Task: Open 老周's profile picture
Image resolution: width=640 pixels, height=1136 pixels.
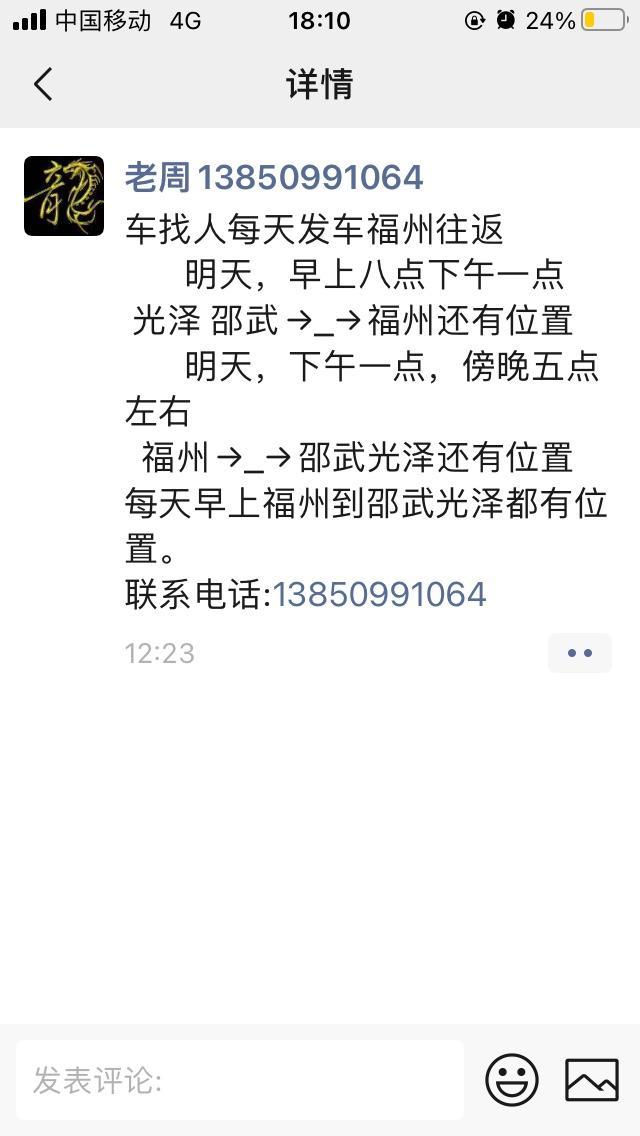Action: pyautogui.click(x=64, y=196)
